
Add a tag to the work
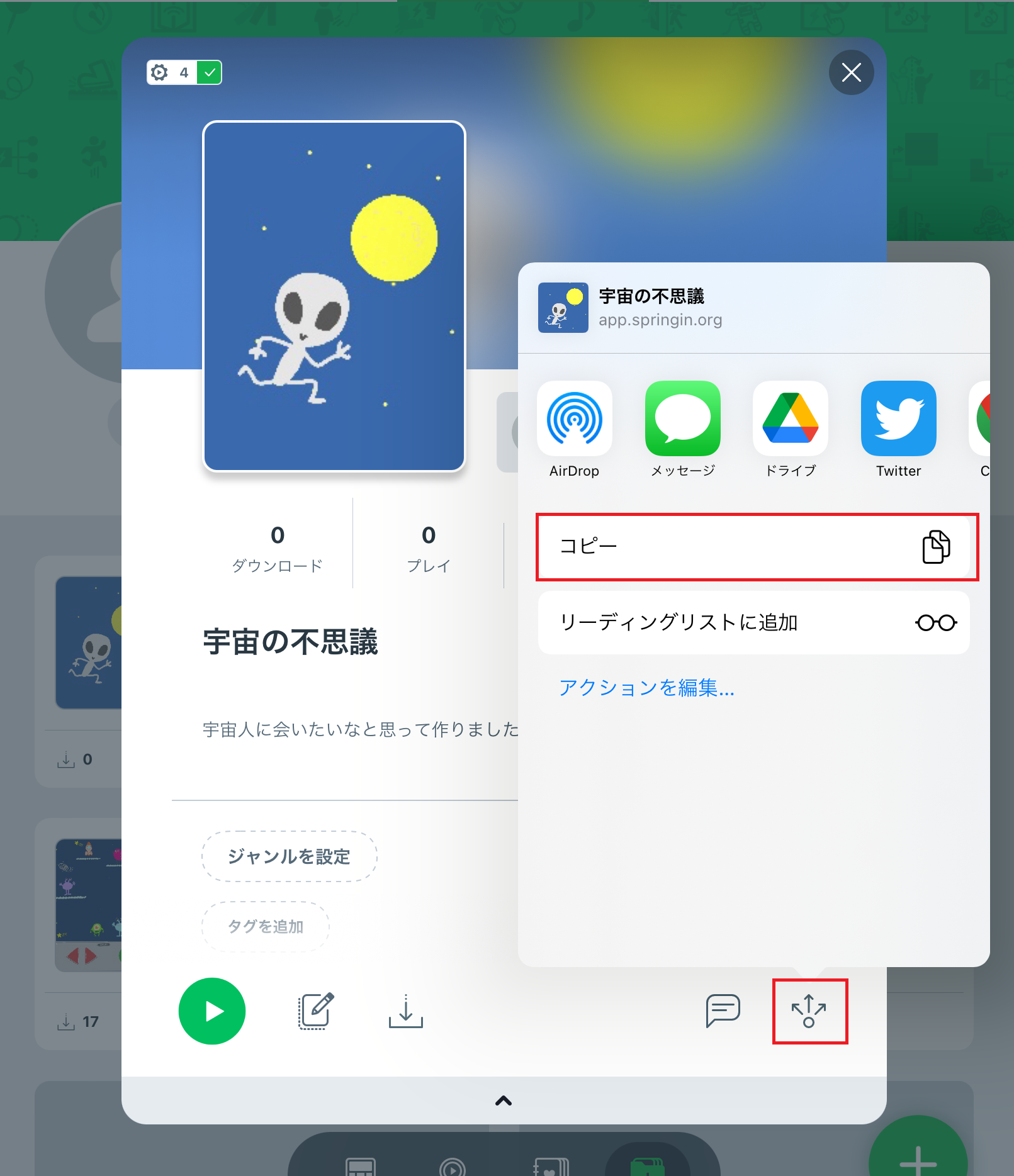point(265,926)
